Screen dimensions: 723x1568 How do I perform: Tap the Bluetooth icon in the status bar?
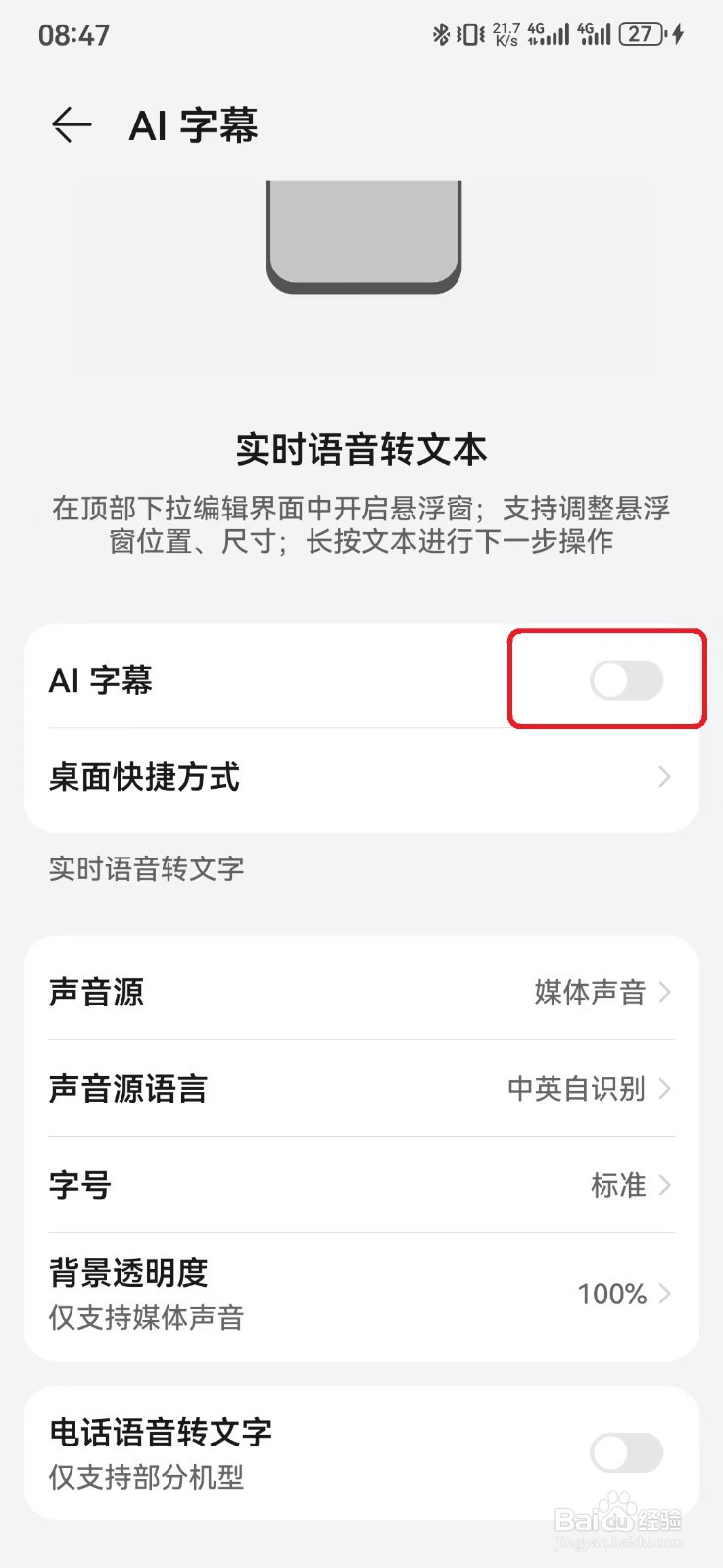441,32
